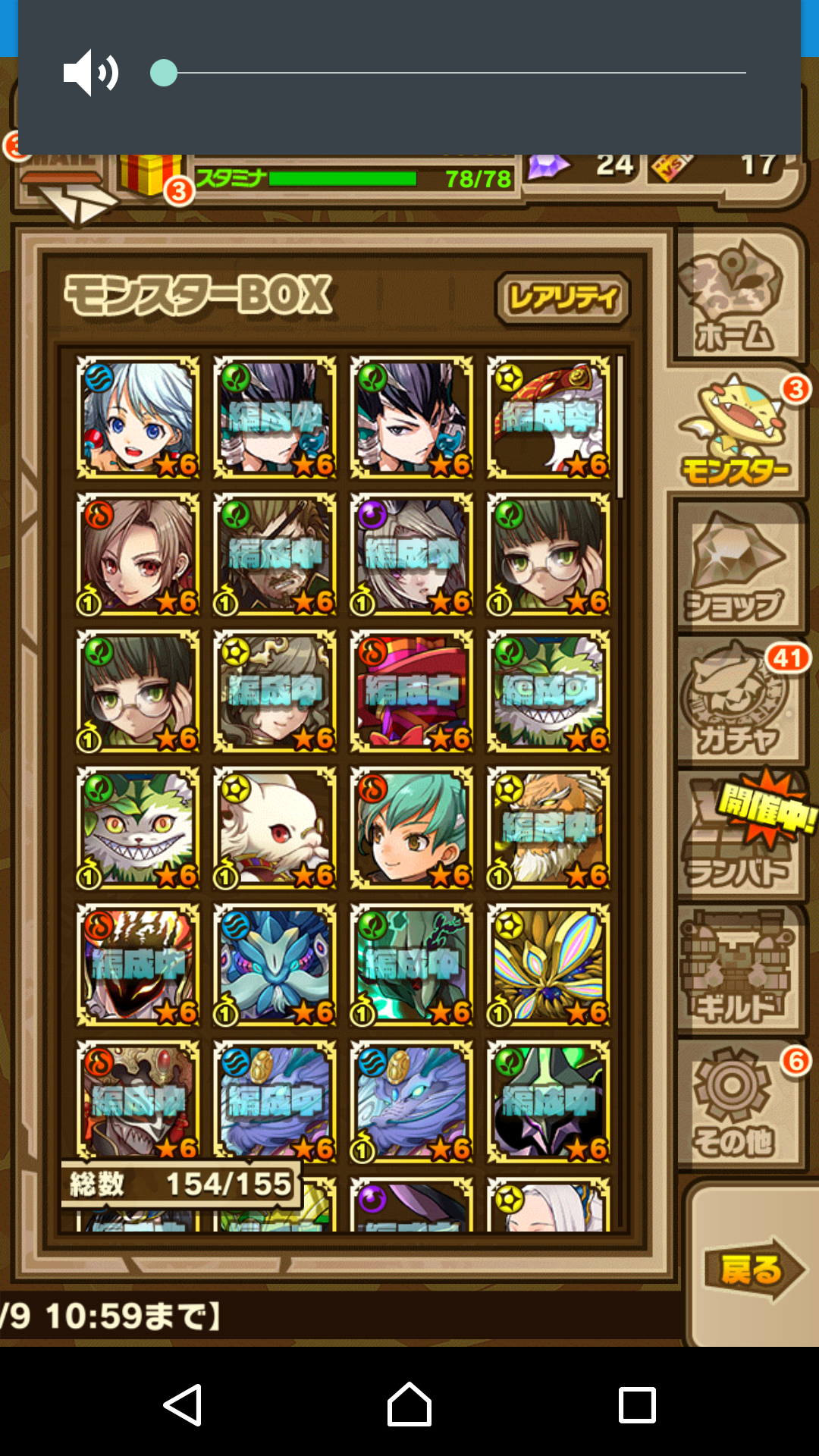Viewport: 819px width, 1456px height.
Task: Select the rainbow butterfly monster
Action: pos(548,965)
